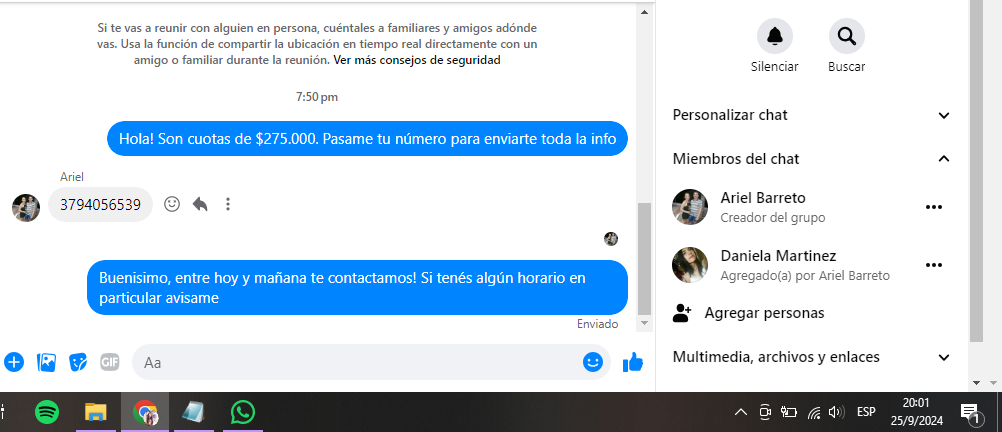
Task: Expand Multimedia, archivos y enlaces
Action: coord(943,357)
